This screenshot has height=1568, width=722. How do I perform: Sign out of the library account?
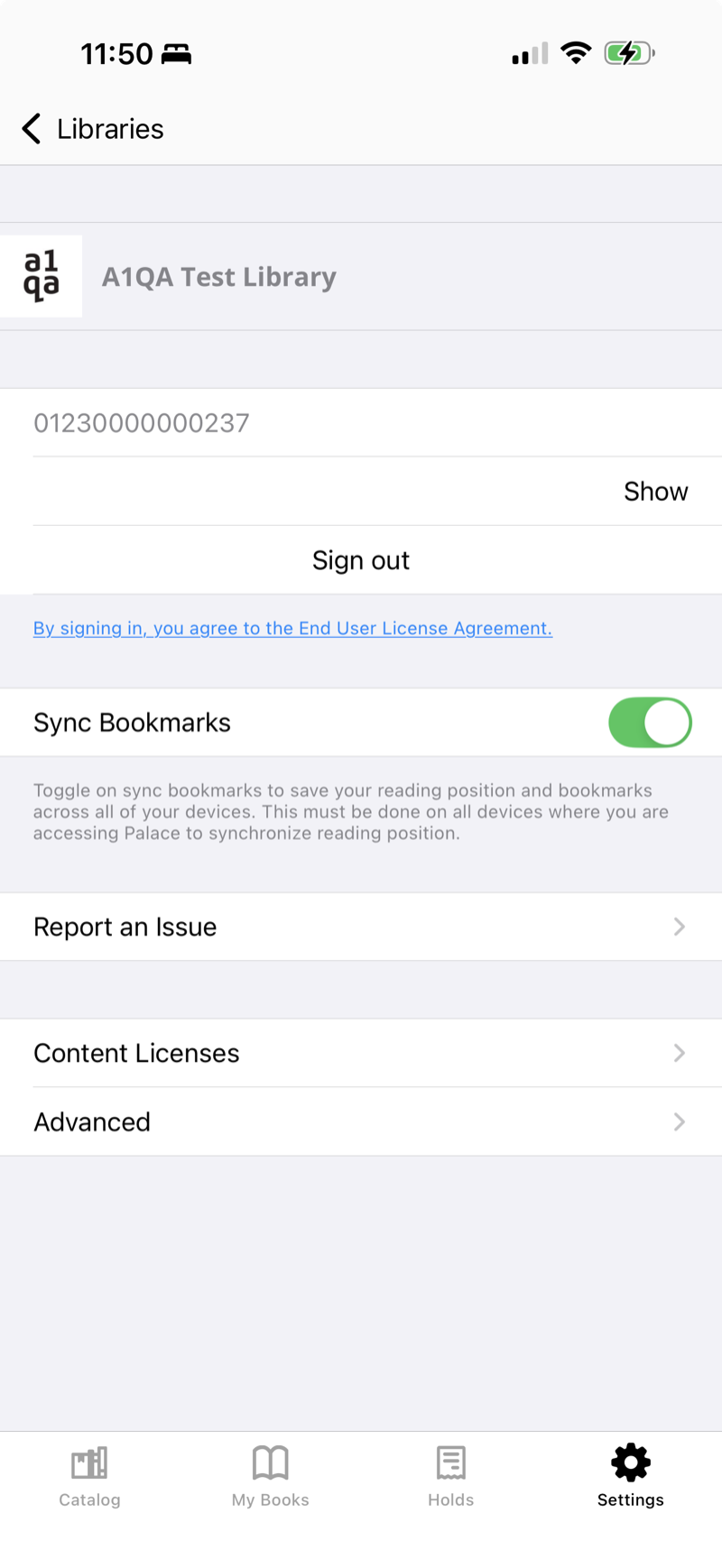[361, 560]
